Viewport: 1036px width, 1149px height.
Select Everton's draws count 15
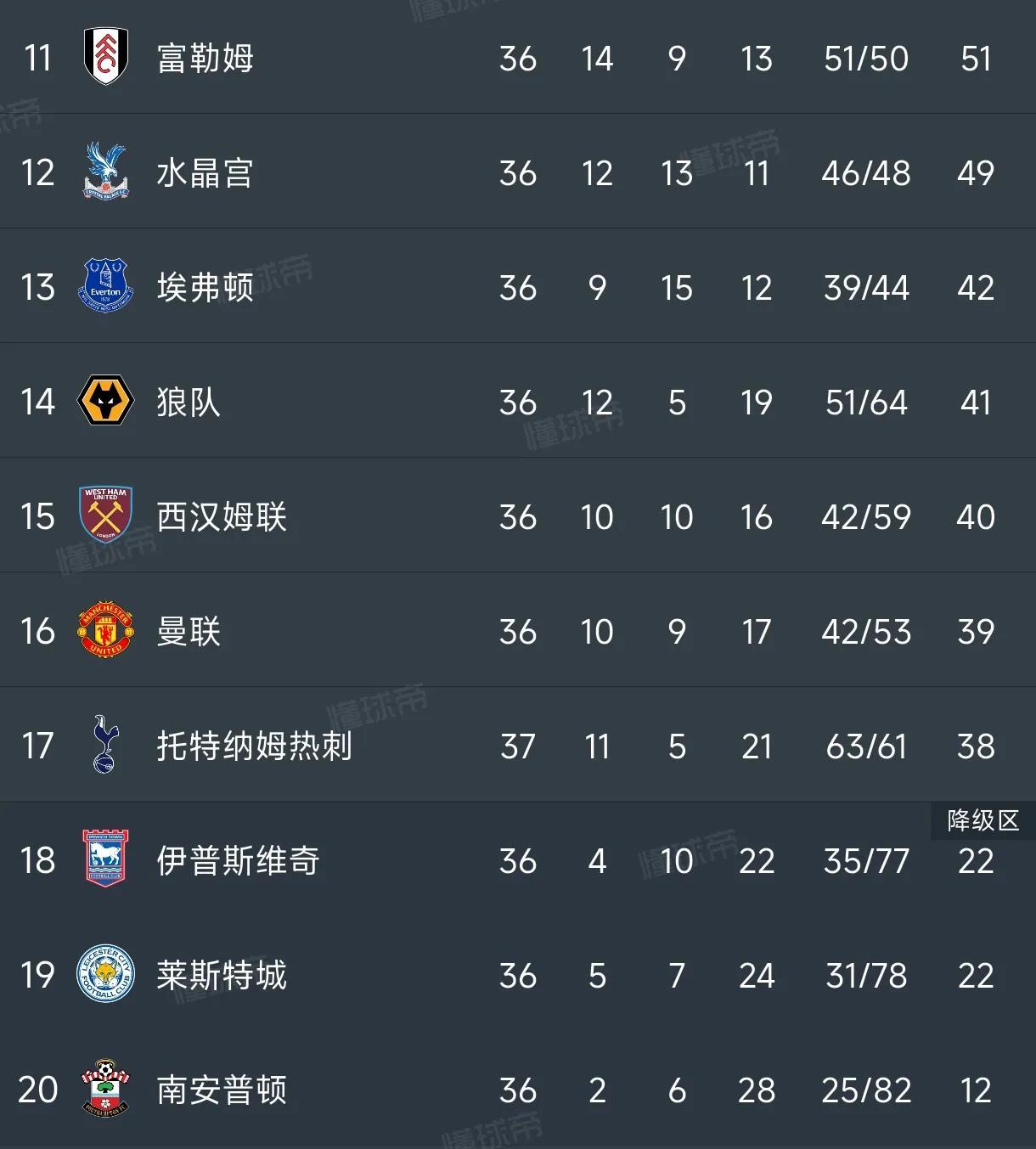(x=677, y=288)
